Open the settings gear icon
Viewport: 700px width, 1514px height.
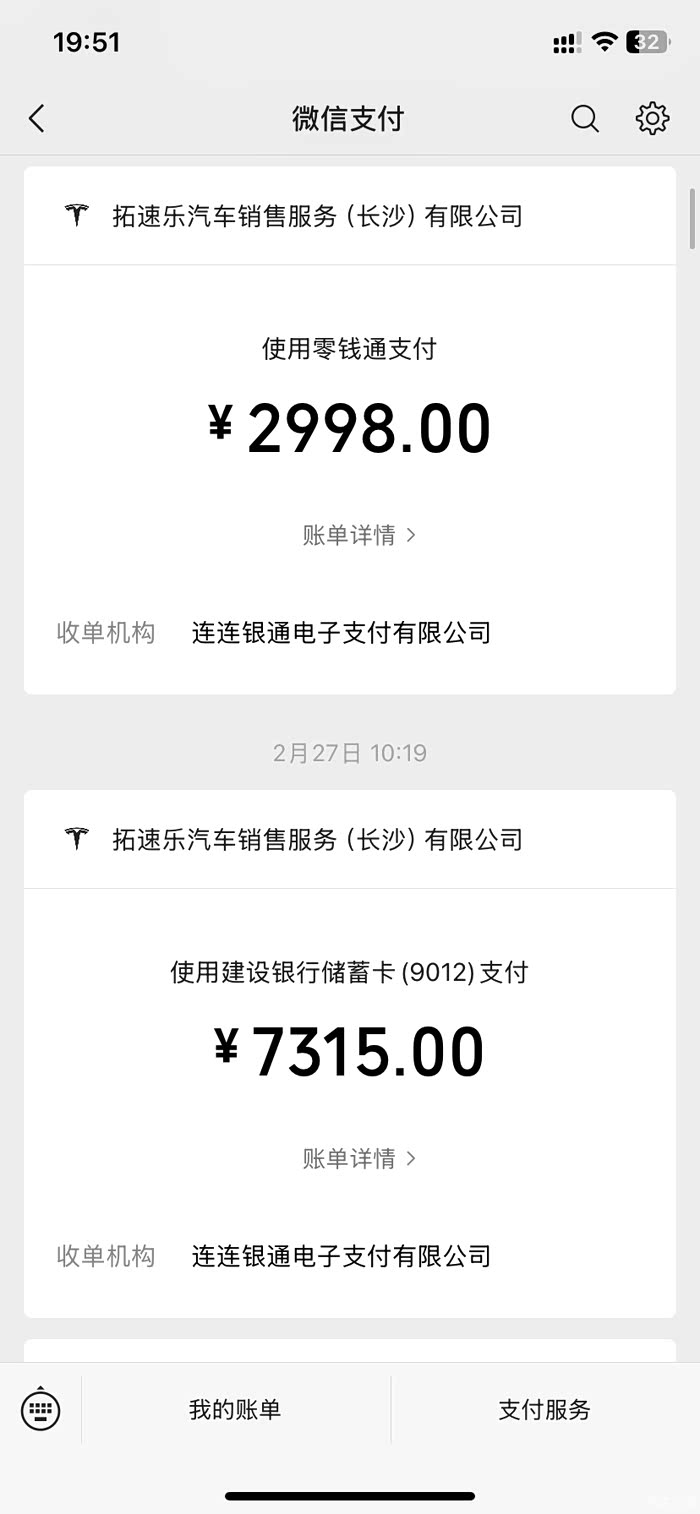pos(652,118)
